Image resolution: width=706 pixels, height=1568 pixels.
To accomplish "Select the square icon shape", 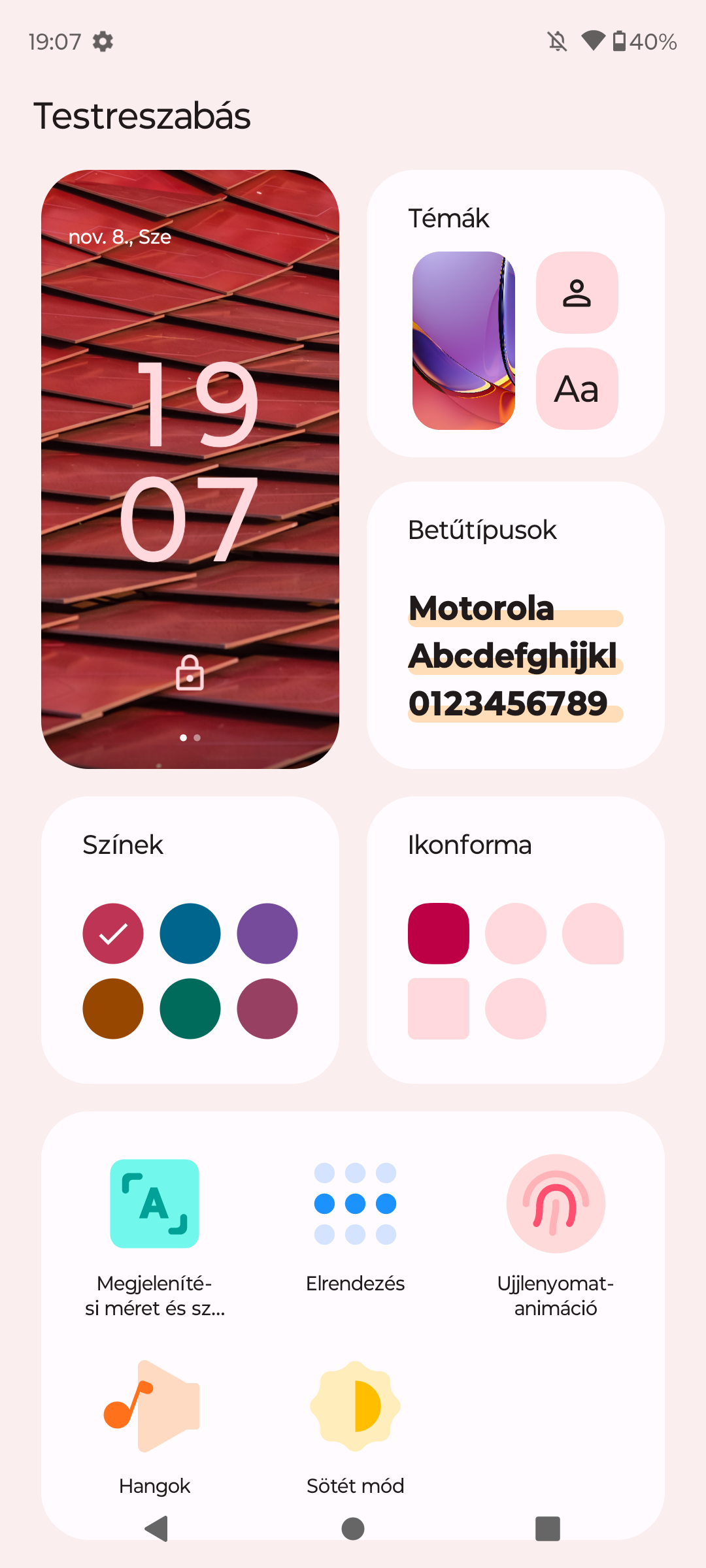I will tap(439, 1009).
